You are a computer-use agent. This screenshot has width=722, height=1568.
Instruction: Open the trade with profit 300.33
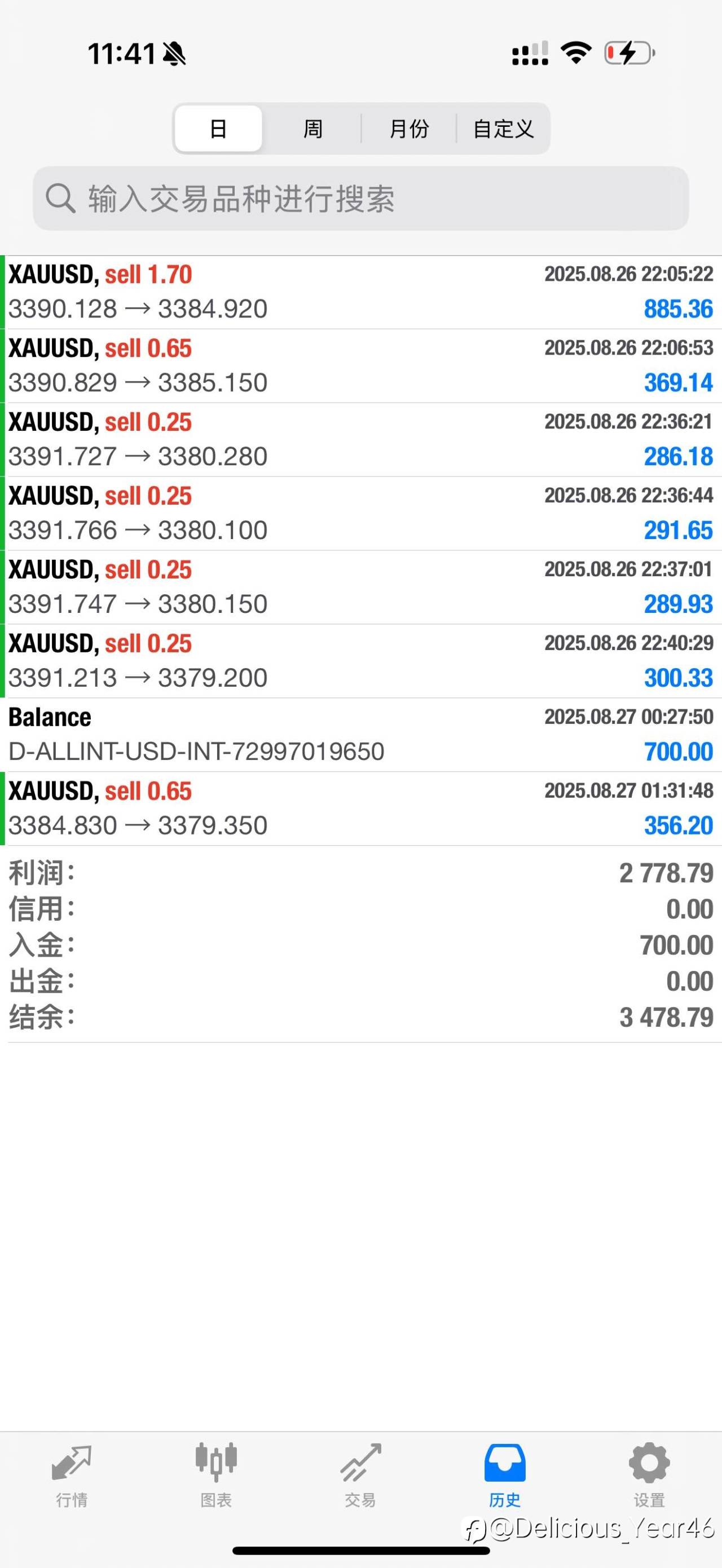point(361,661)
